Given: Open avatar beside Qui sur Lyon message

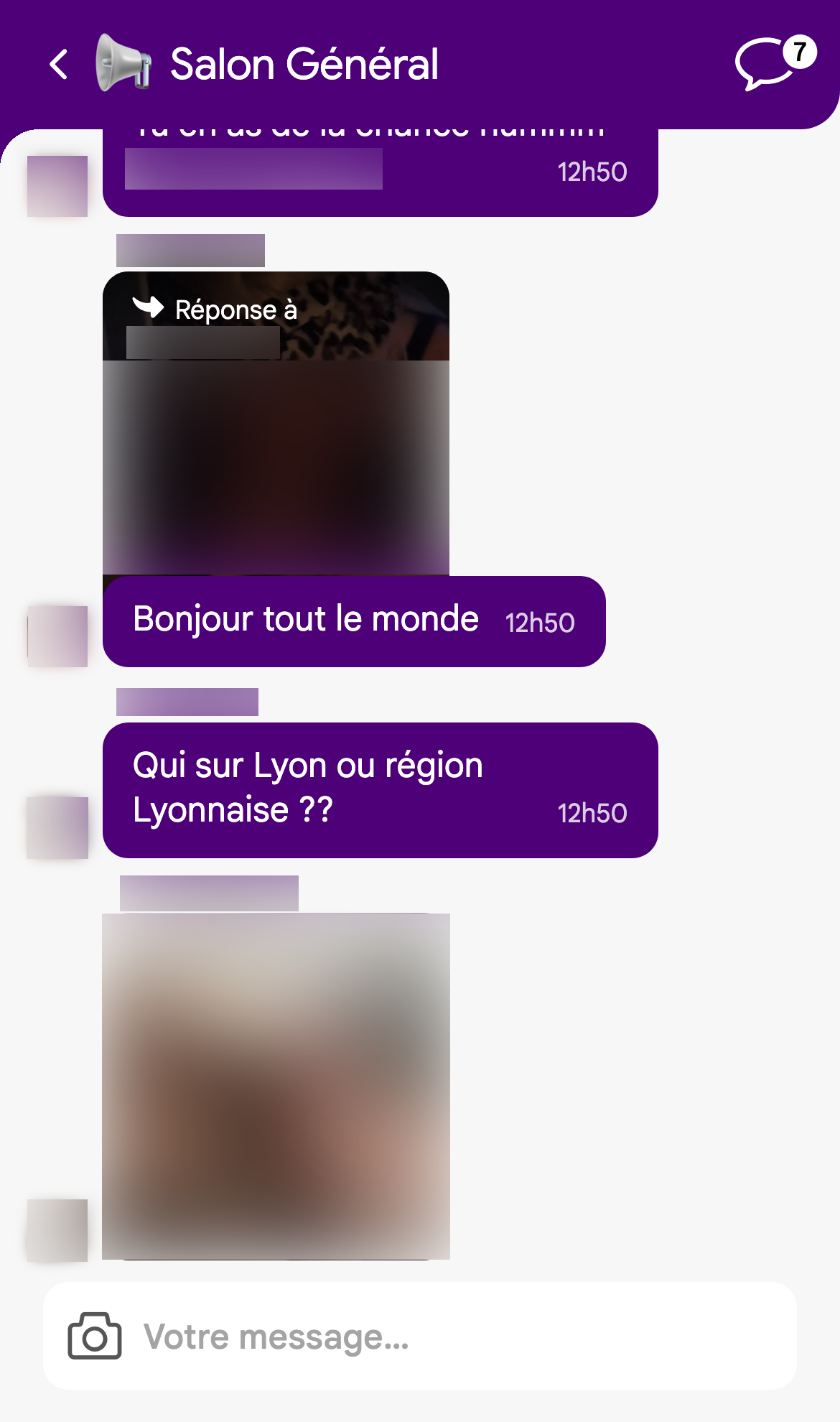Looking at the screenshot, I should click(57, 827).
